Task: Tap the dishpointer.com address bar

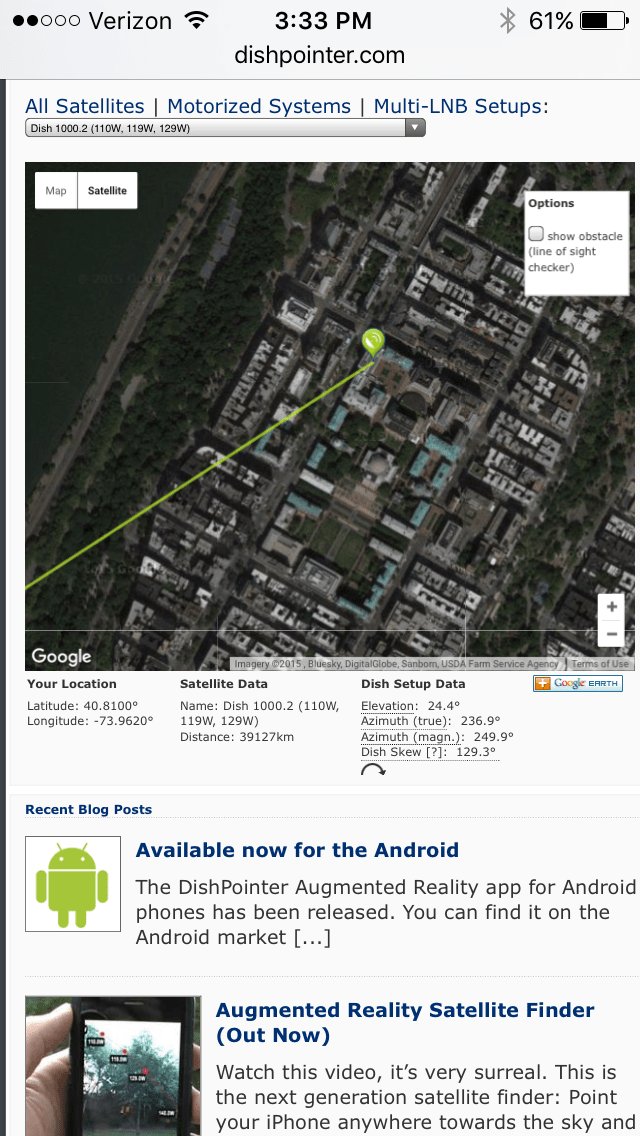Action: (320, 55)
